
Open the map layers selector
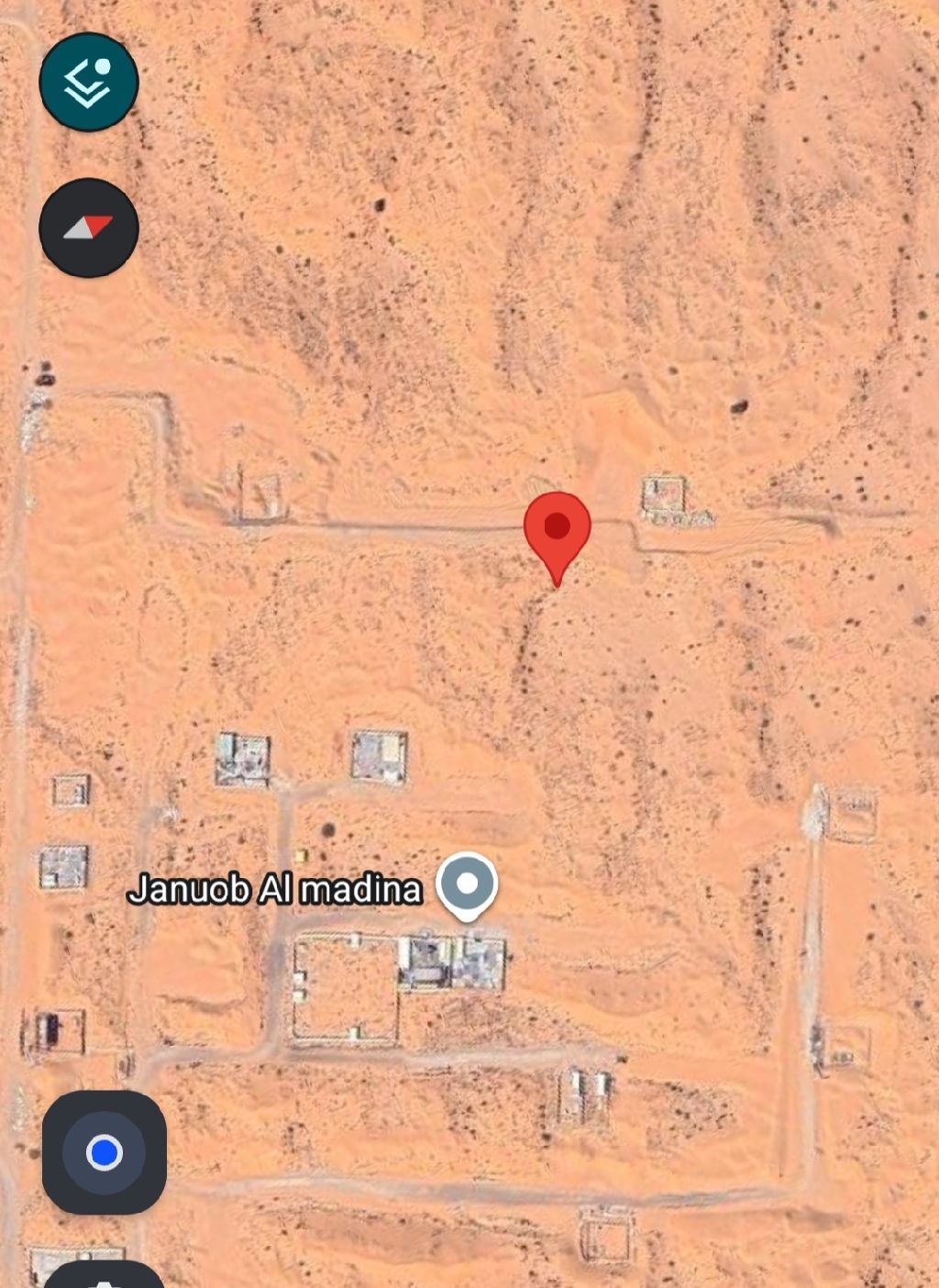pyautogui.click(x=89, y=82)
